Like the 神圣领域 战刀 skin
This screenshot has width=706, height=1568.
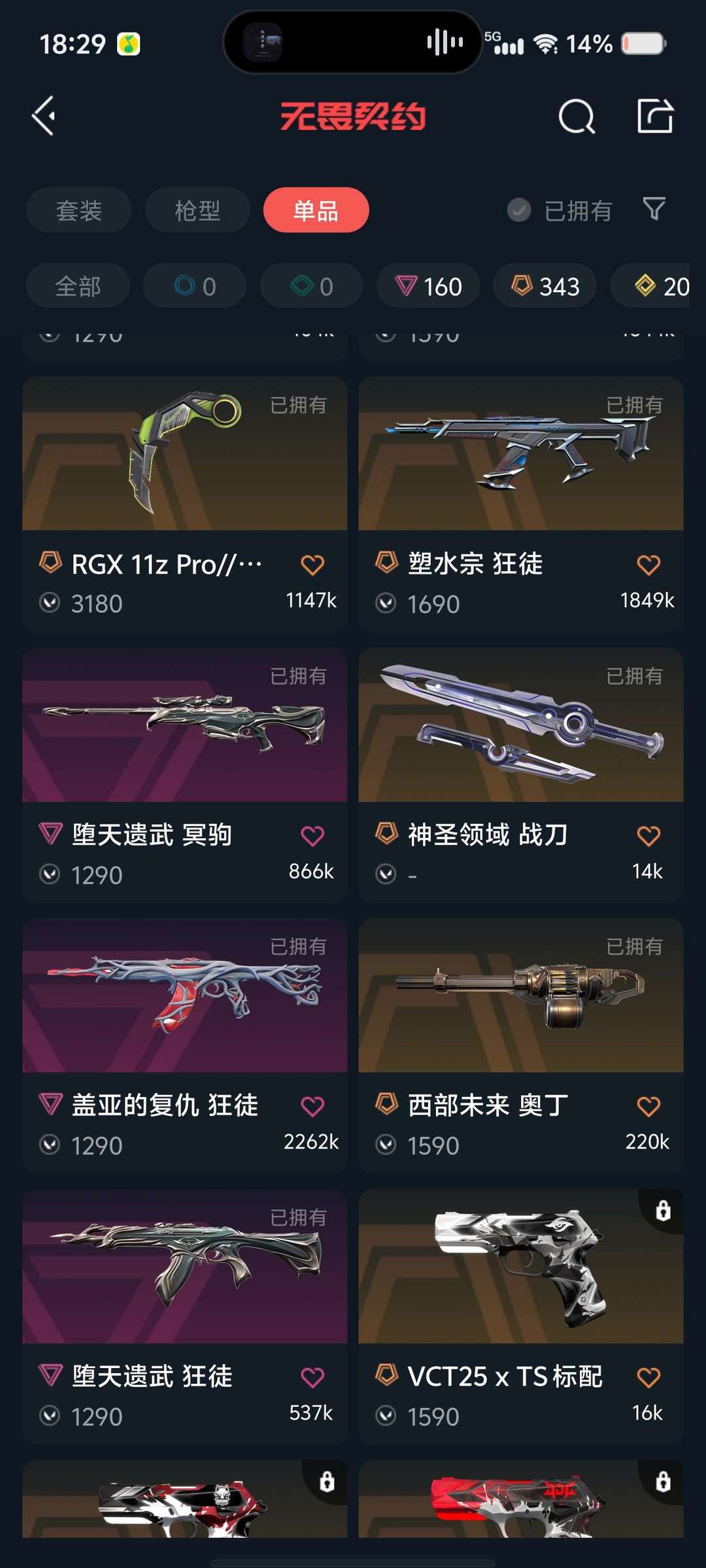pyautogui.click(x=648, y=836)
